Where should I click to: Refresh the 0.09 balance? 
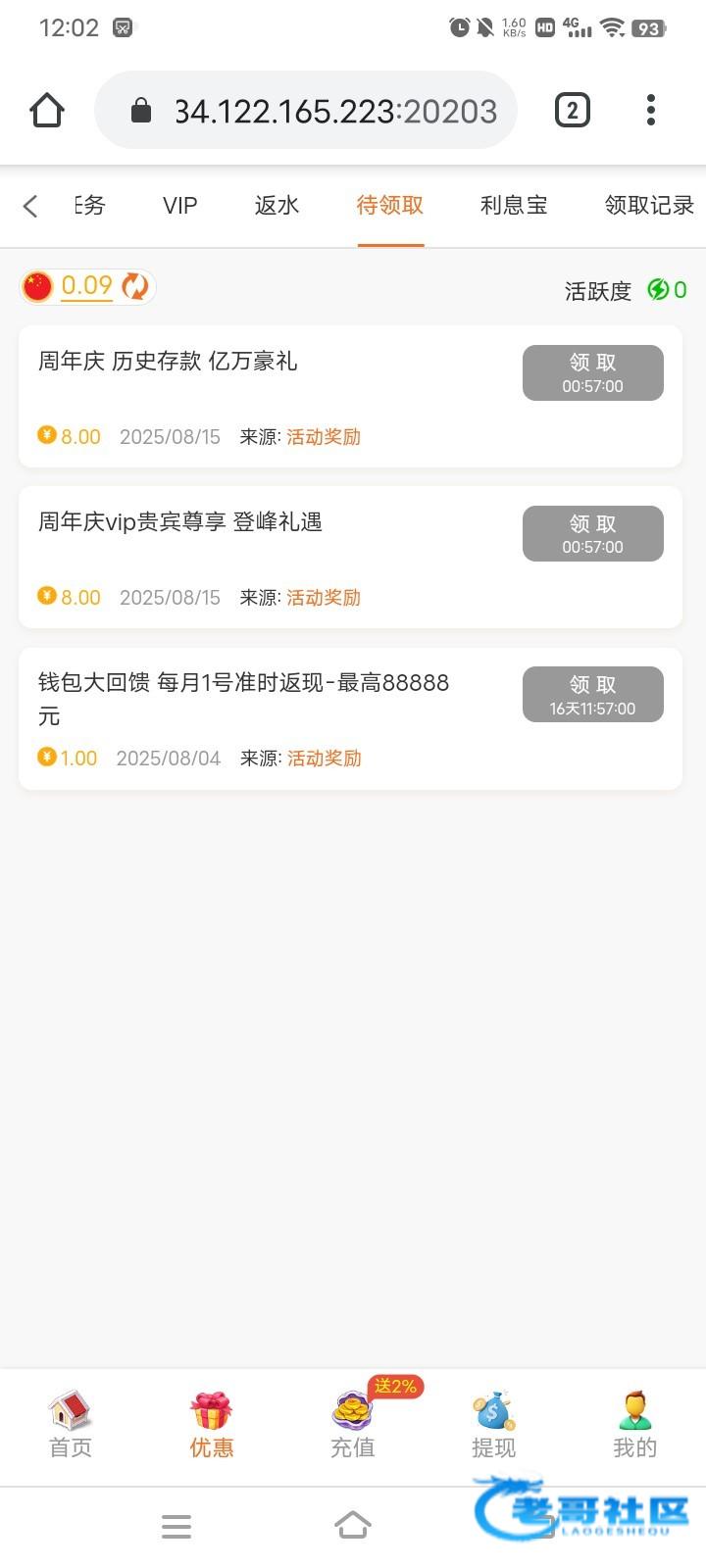(x=134, y=286)
